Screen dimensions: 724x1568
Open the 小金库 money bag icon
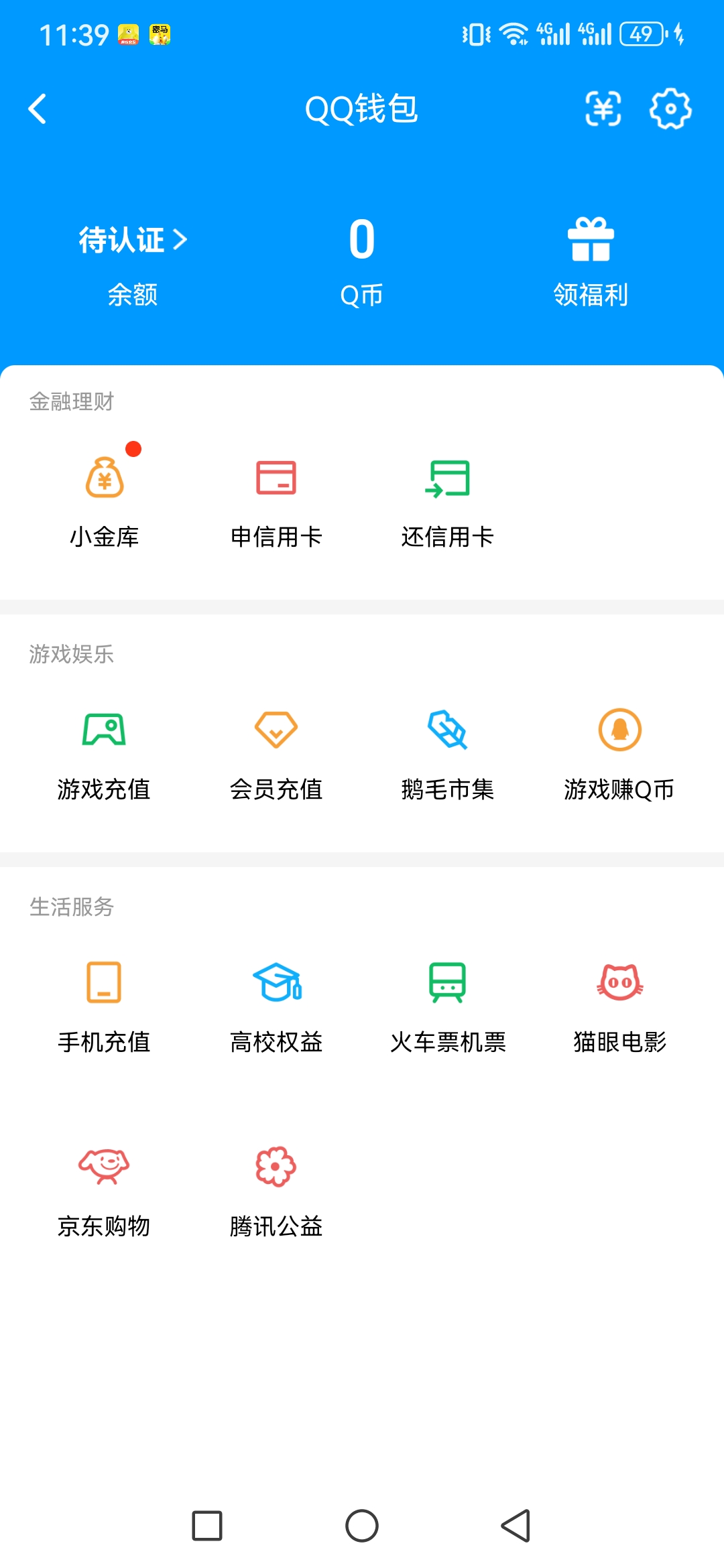point(105,477)
